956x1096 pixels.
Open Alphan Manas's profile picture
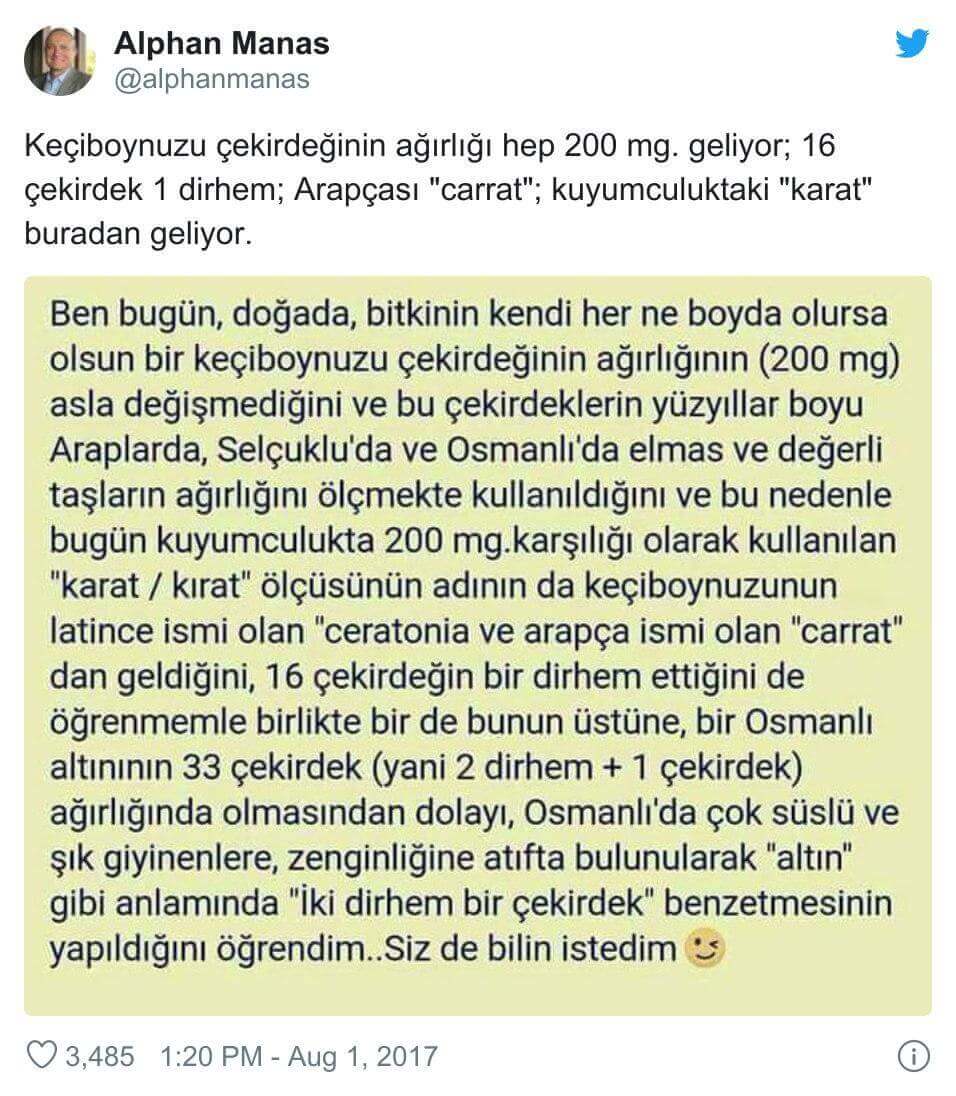pos(59,60)
